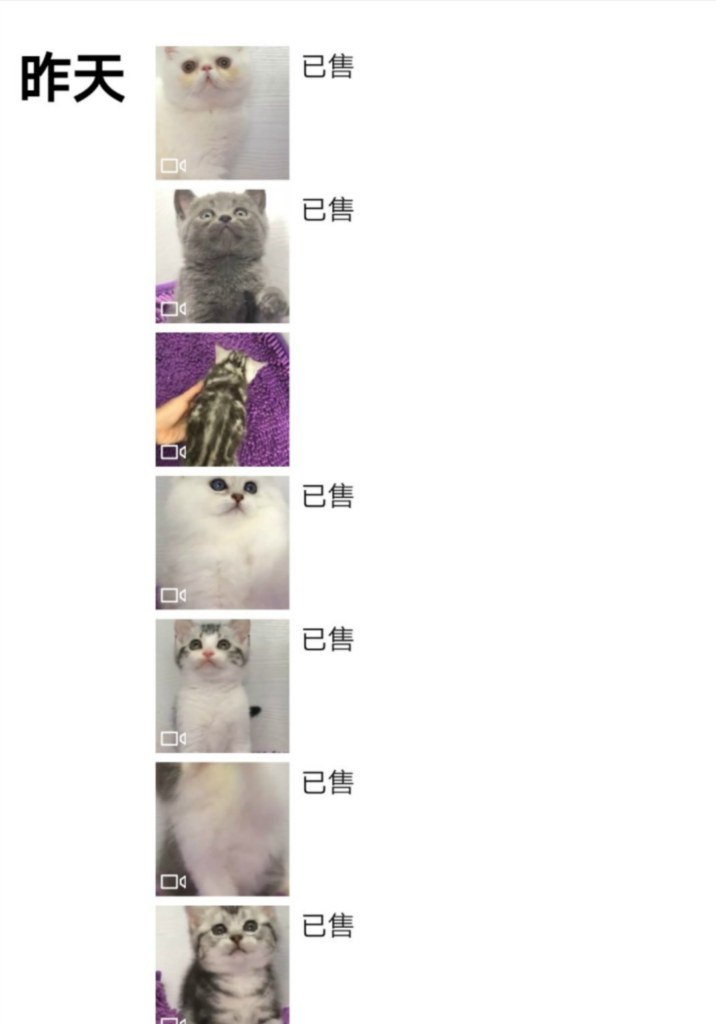Play the blurry white fur video
This screenshot has width=716, height=1024.
222,828
